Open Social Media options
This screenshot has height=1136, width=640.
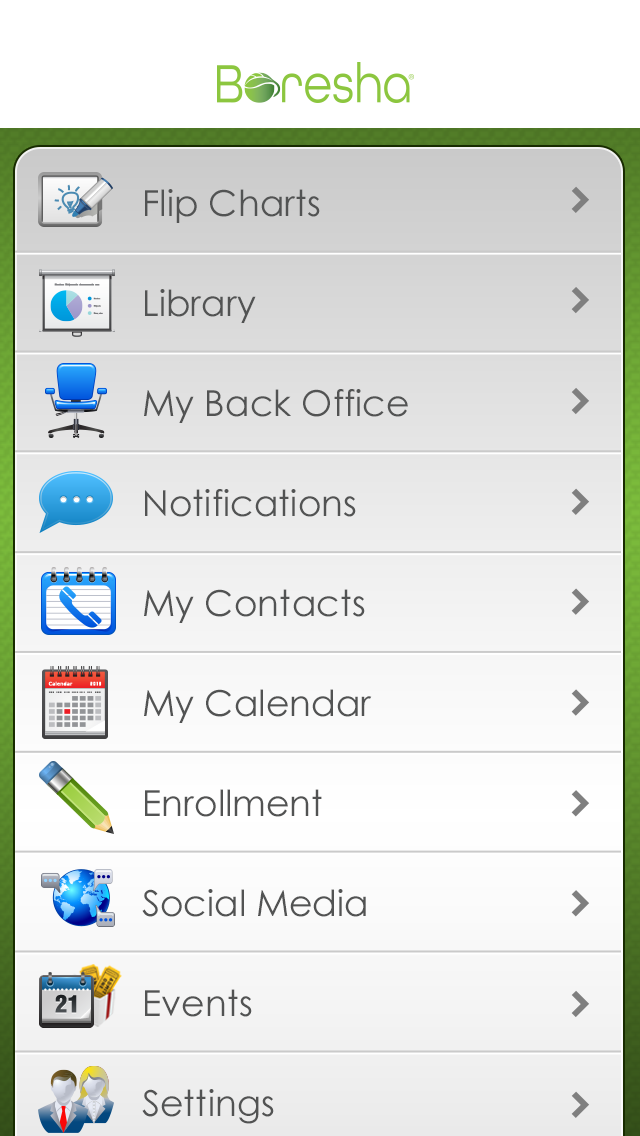[x=318, y=902]
